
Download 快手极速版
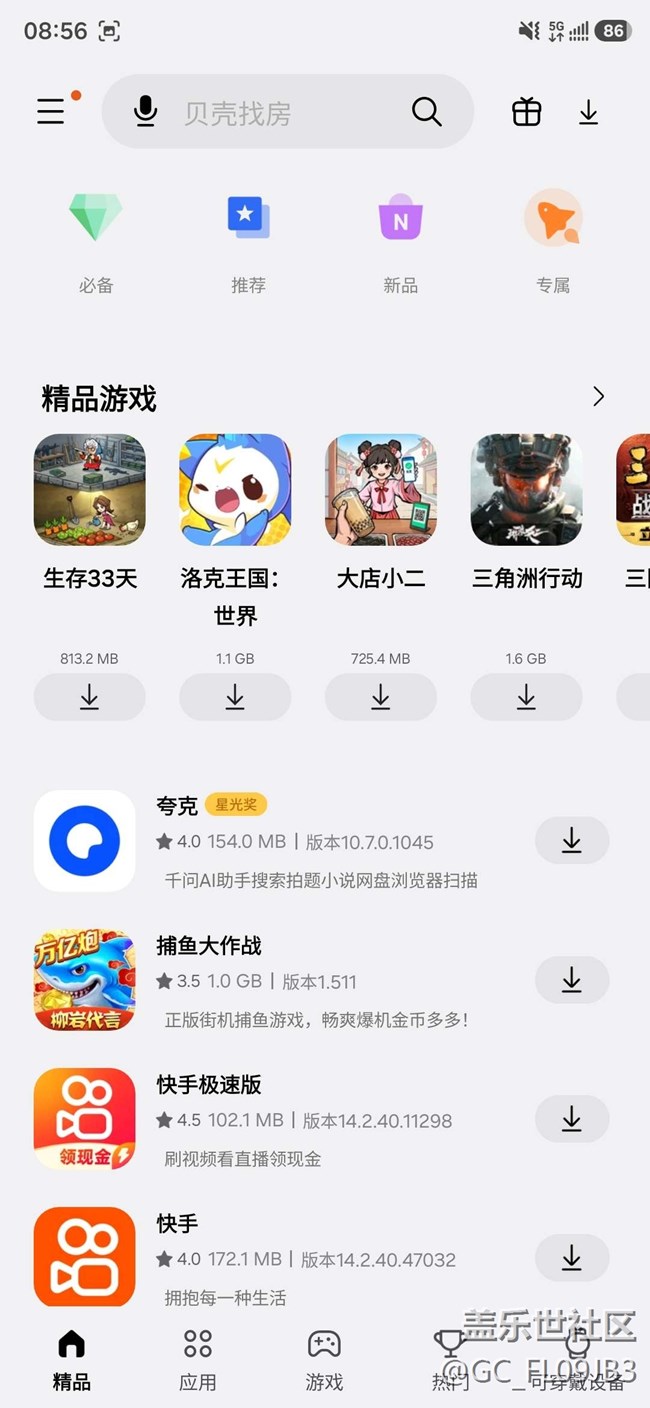click(572, 1119)
